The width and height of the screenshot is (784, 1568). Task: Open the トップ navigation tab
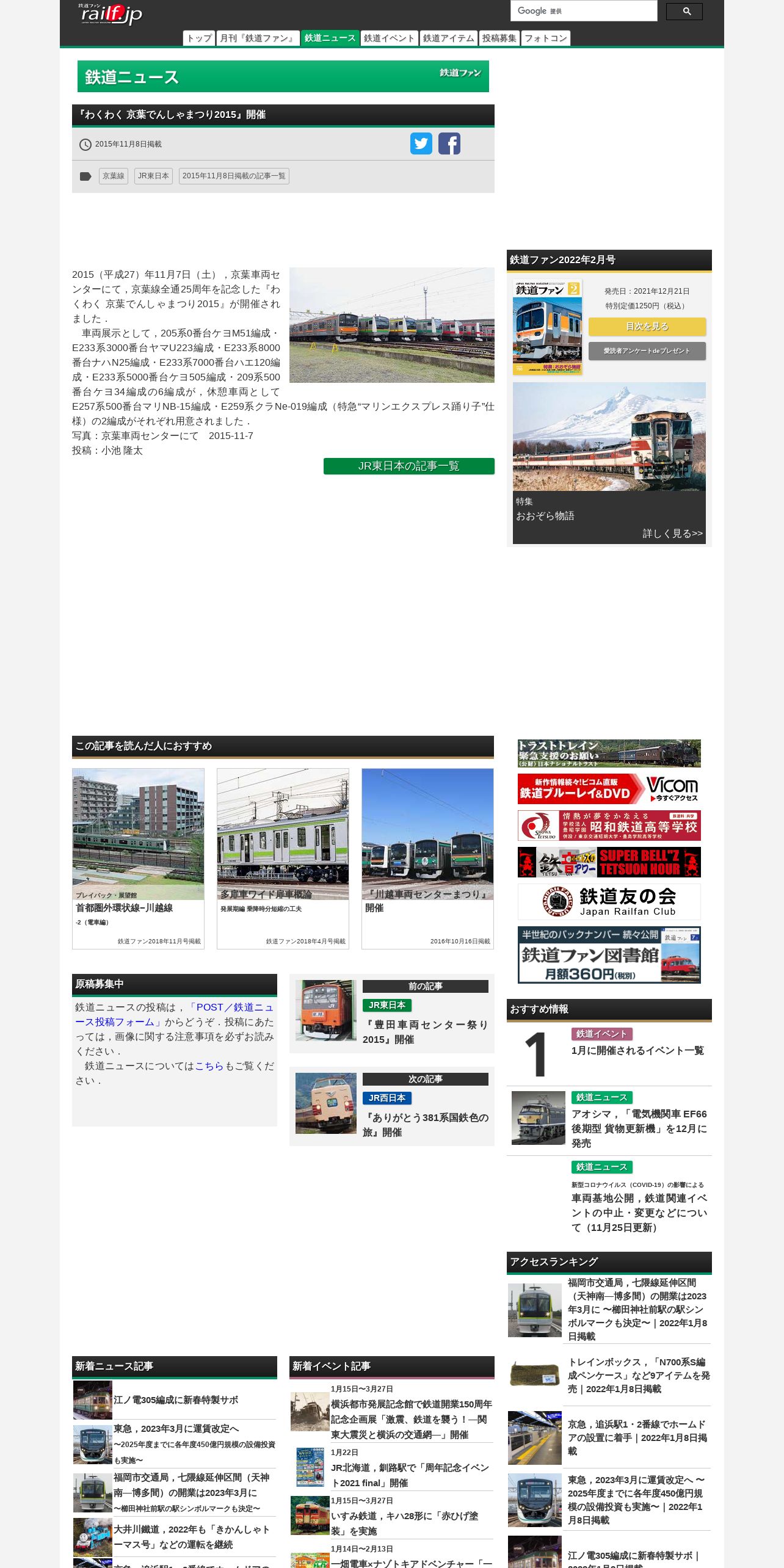(199, 38)
